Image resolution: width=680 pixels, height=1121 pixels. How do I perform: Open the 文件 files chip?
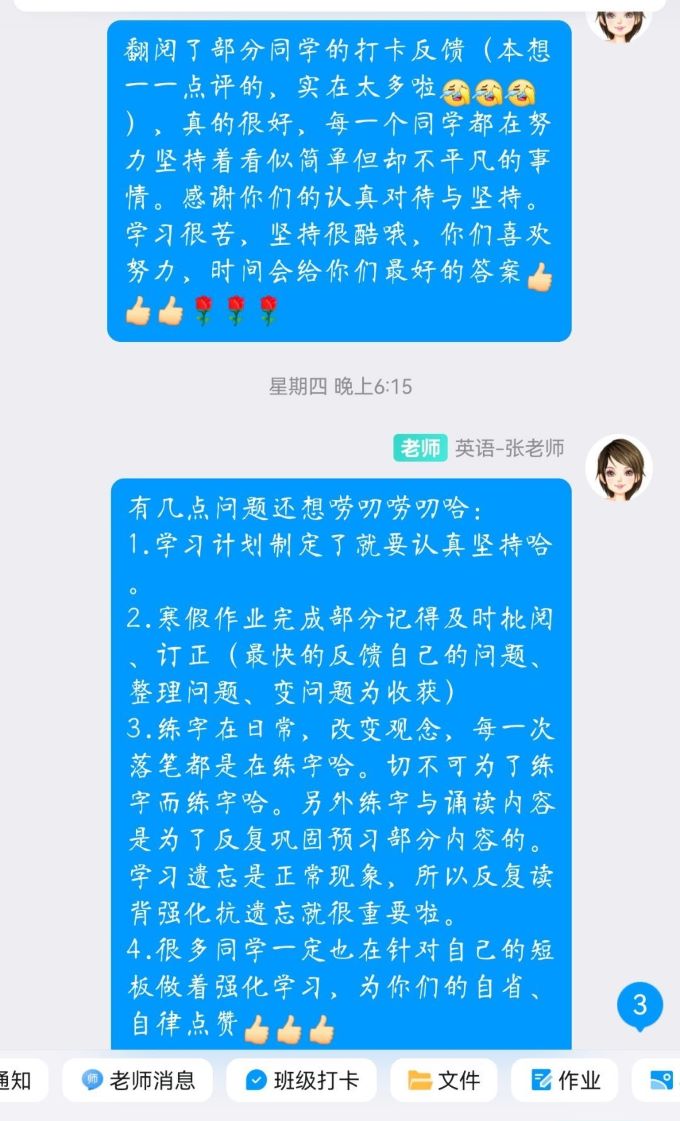click(444, 1080)
